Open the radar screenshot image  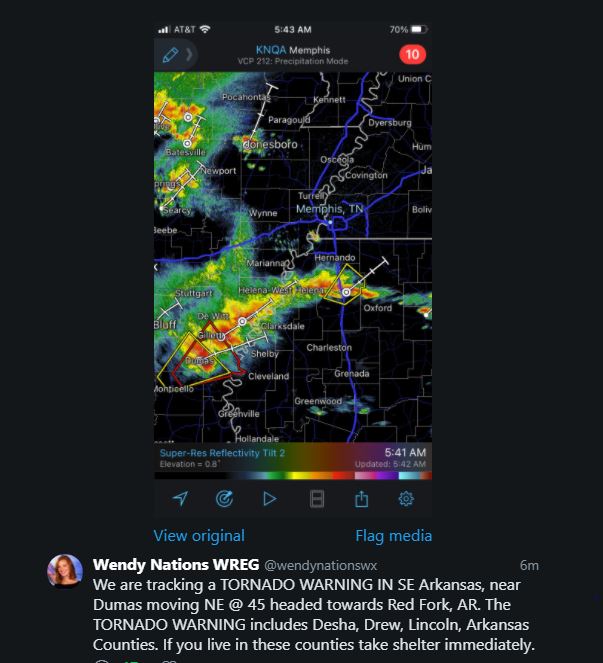coord(293,260)
